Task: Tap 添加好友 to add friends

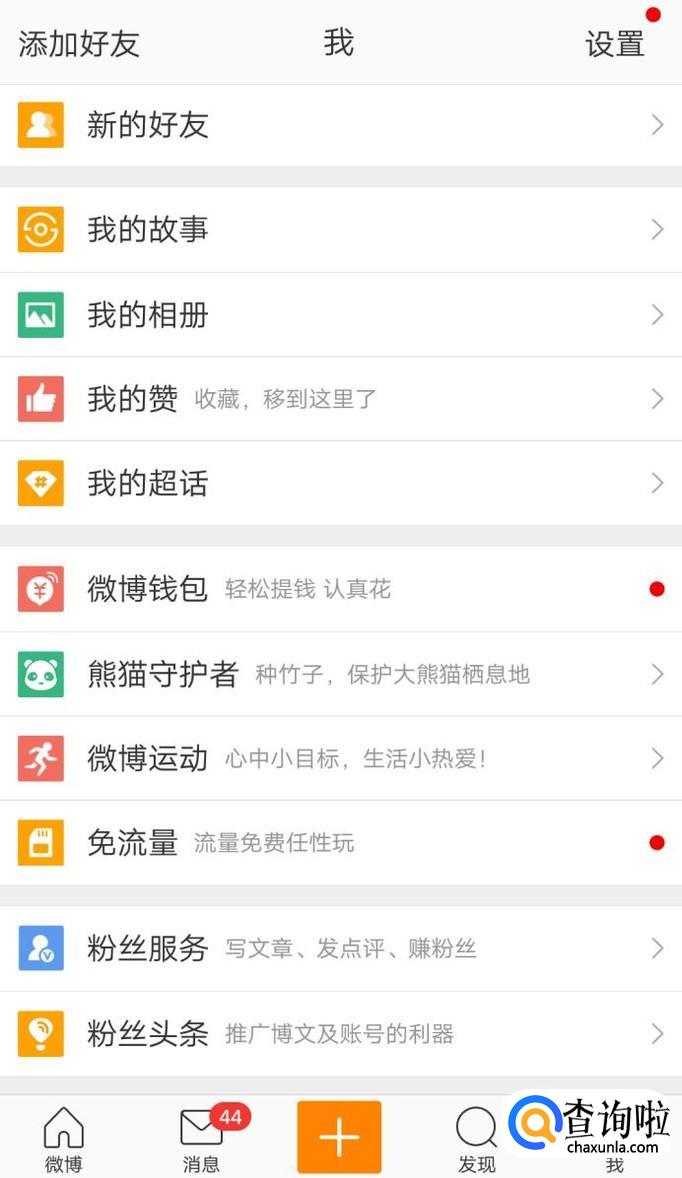Action: tap(78, 44)
